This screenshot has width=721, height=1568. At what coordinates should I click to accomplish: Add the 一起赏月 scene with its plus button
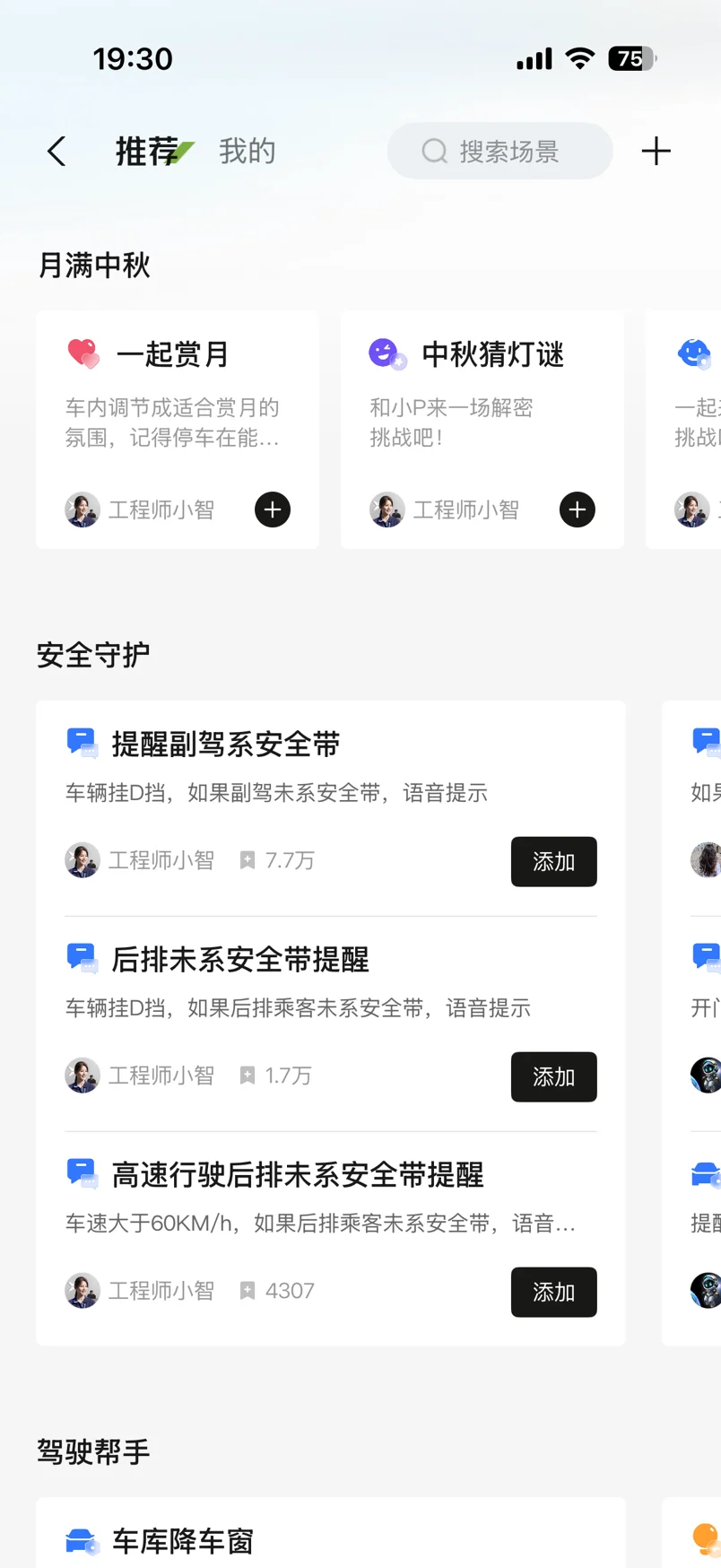point(273,510)
